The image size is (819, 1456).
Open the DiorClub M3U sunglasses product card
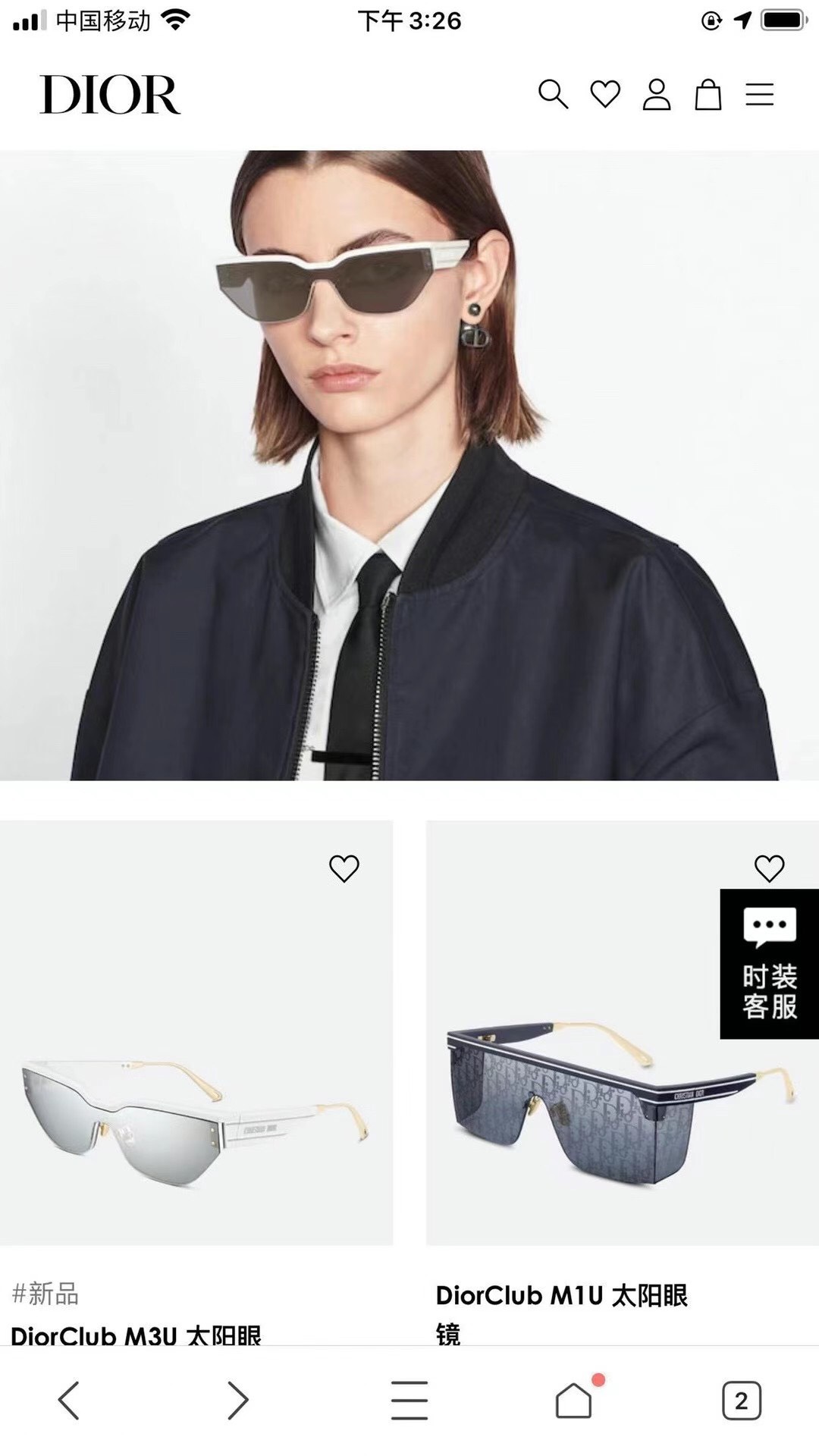click(196, 1107)
